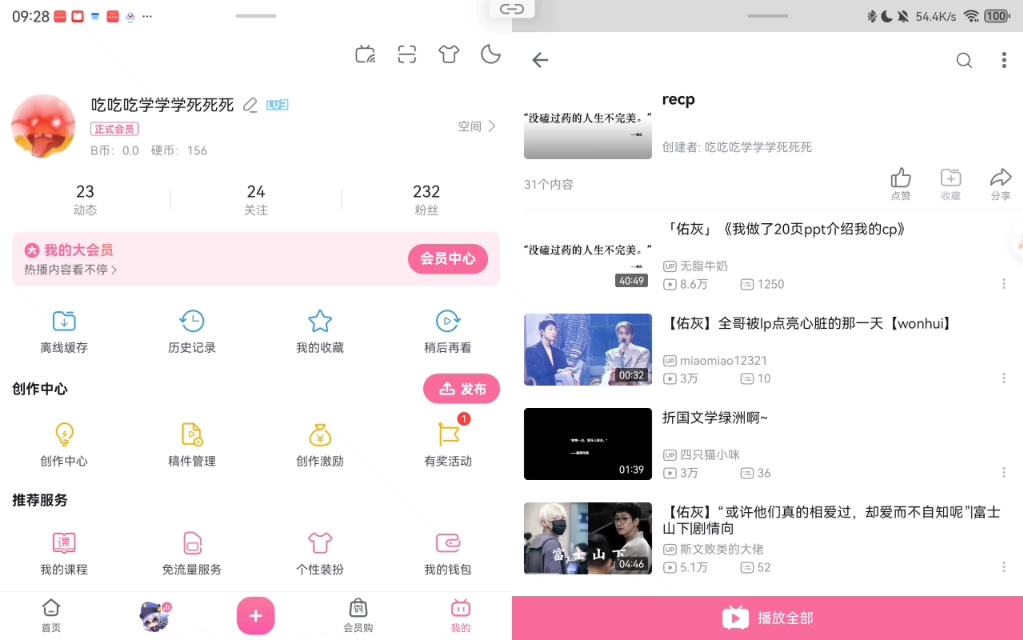Search inside the playlist page
Image resolution: width=1023 pixels, height=640 pixels.
tap(964, 60)
